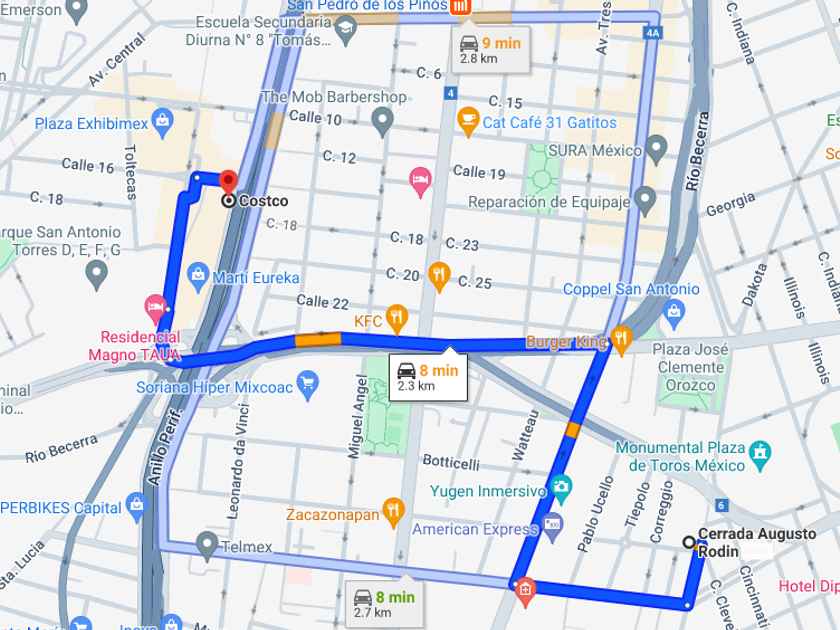Tap the SURA México place pin
Screen dimensions: 840x630
pos(656,150)
